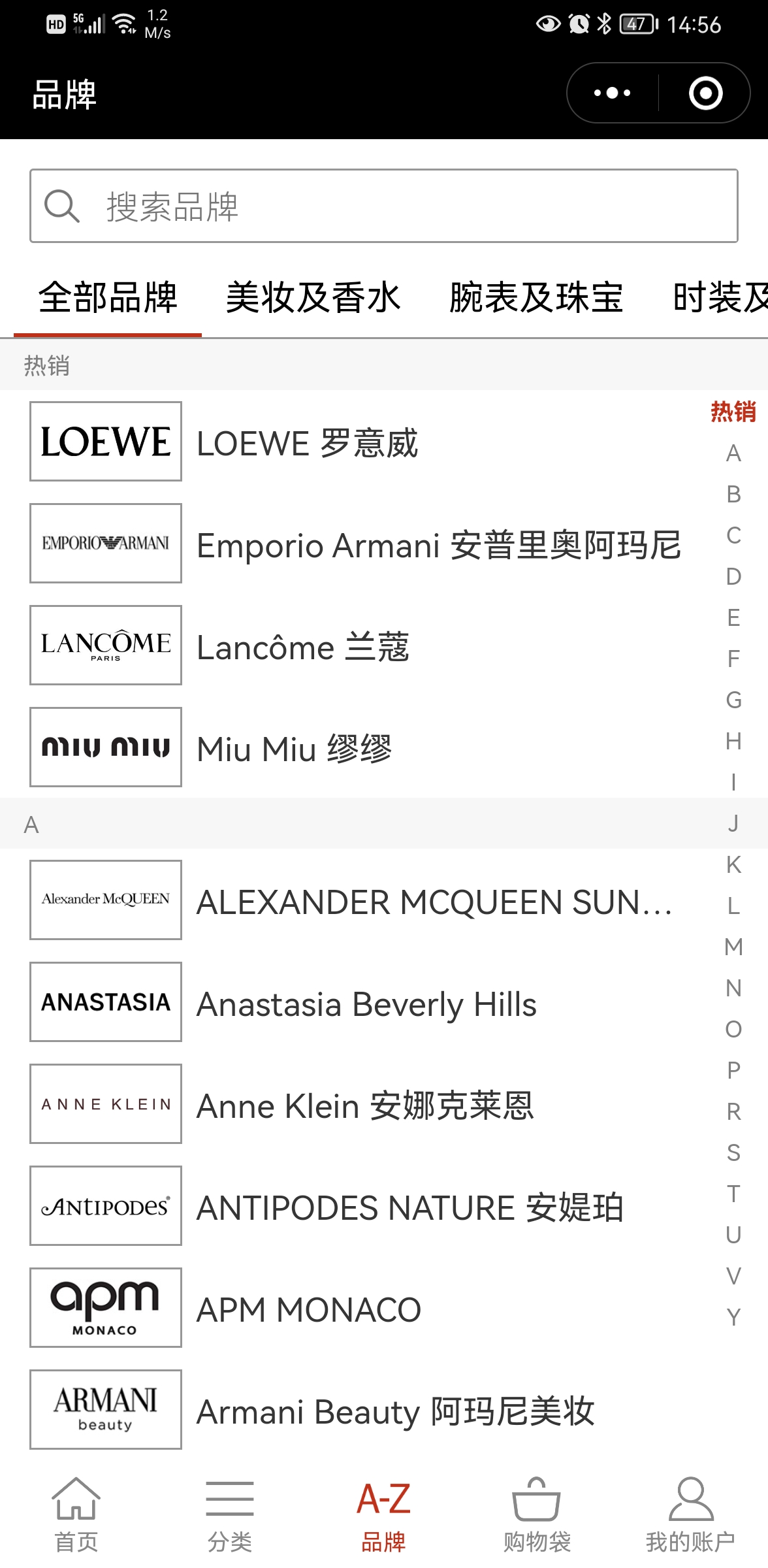
Task: Switch to the 美妆及香水 tab
Action: tap(313, 297)
